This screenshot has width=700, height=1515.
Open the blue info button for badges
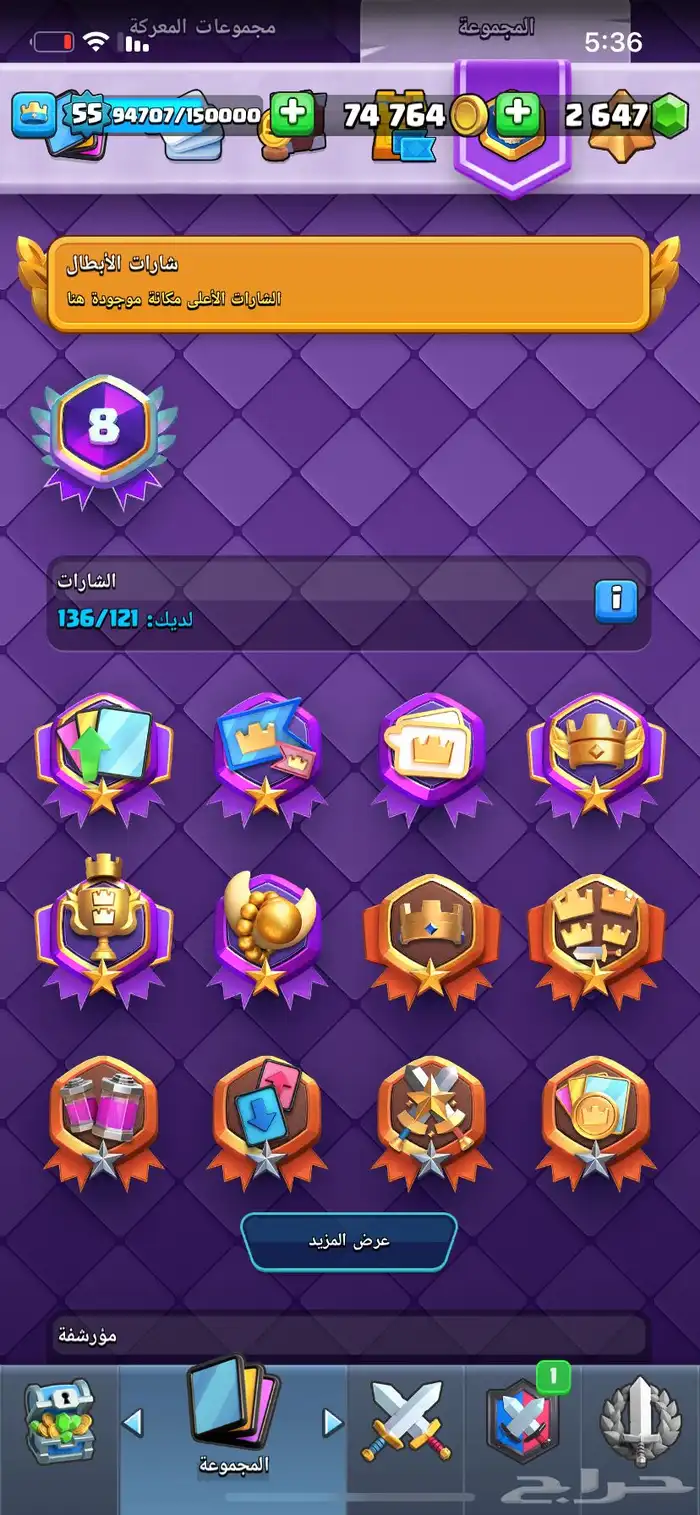pyautogui.click(x=616, y=601)
